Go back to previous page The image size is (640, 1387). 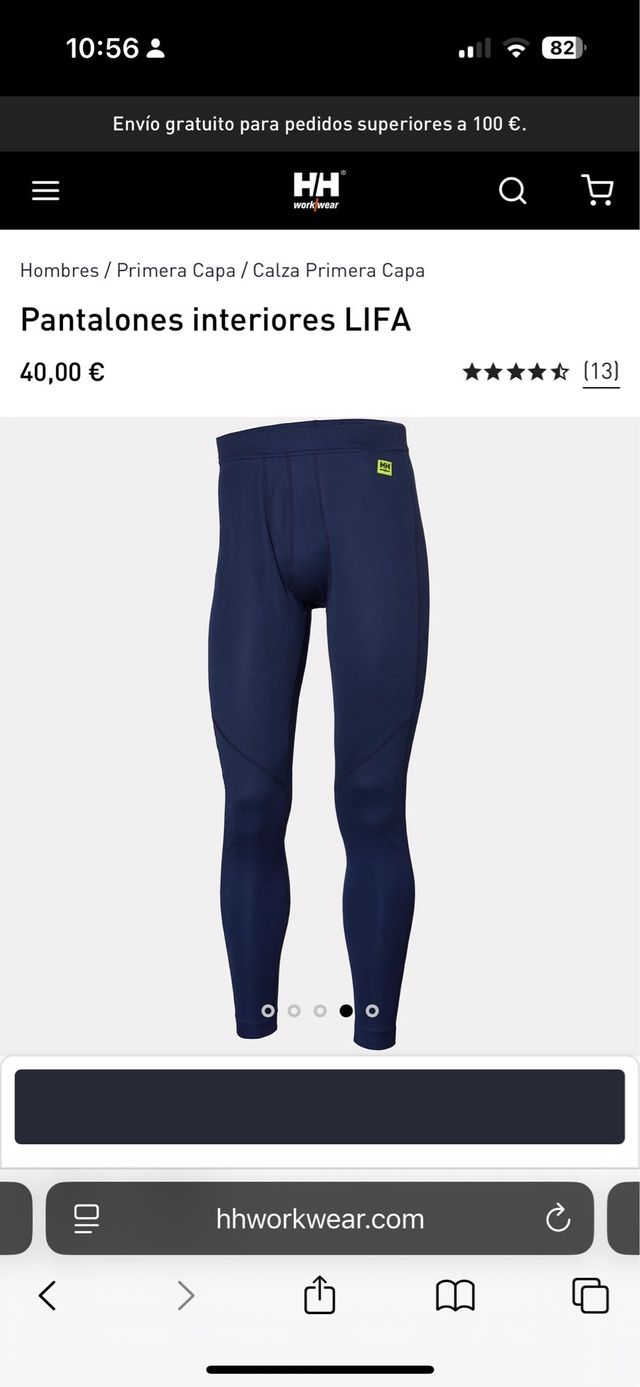point(47,1296)
